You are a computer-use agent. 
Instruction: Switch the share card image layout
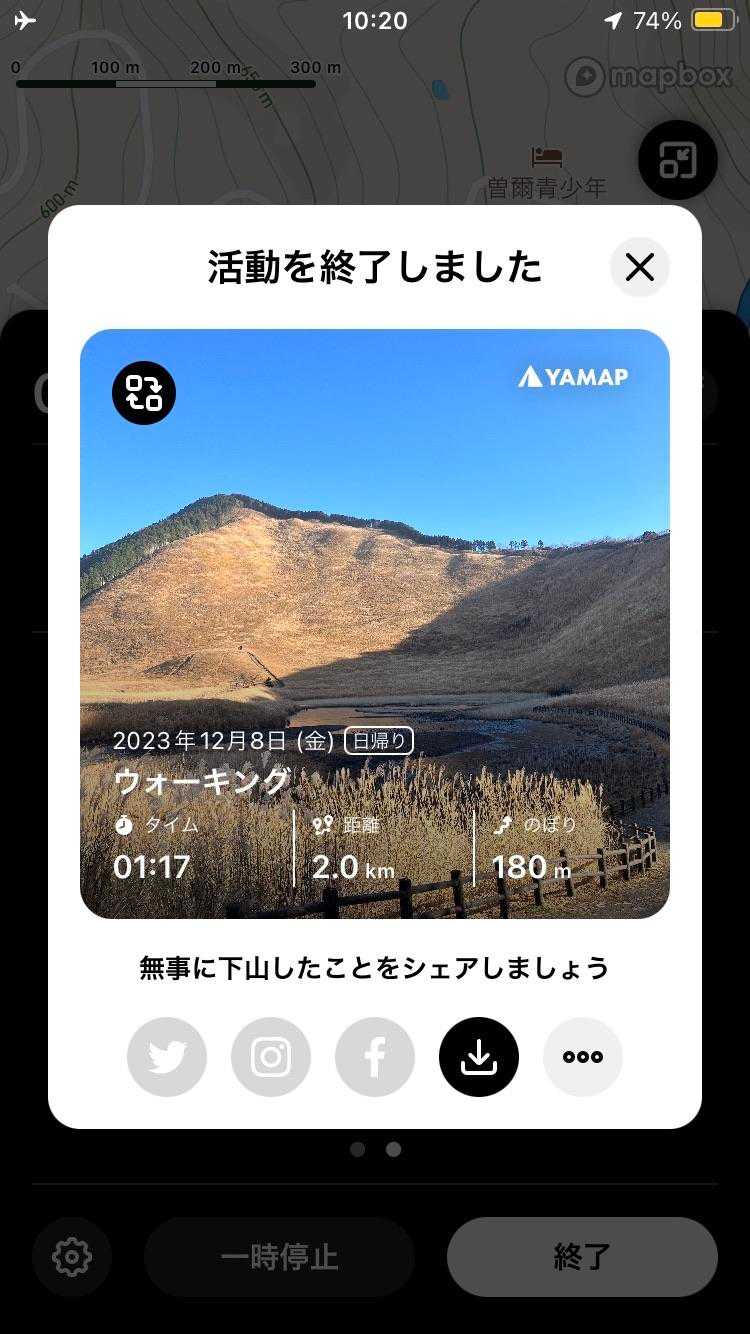(144, 393)
